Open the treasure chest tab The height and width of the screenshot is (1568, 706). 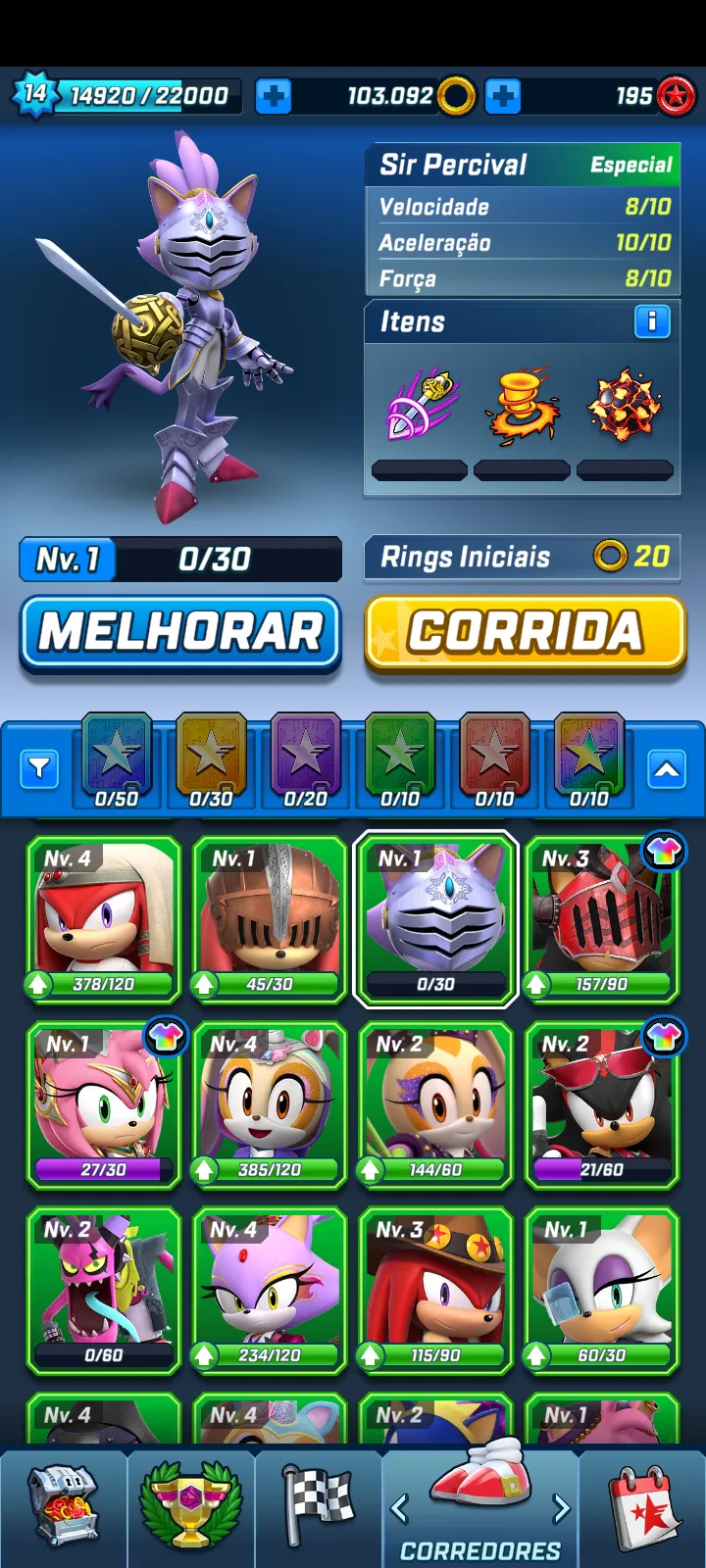point(63,1507)
